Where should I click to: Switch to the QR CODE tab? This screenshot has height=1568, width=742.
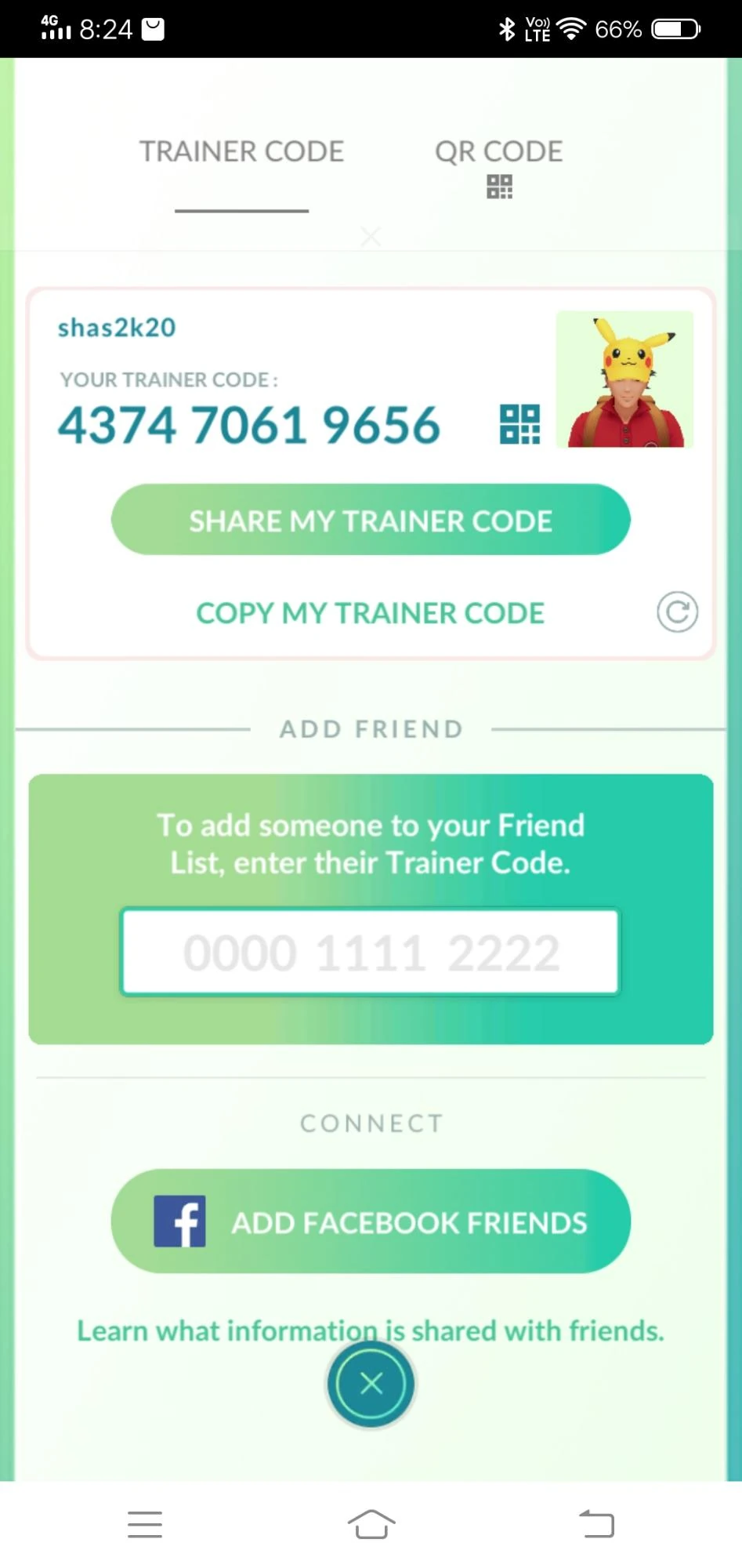pyautogui.click(x=499, y=151)
